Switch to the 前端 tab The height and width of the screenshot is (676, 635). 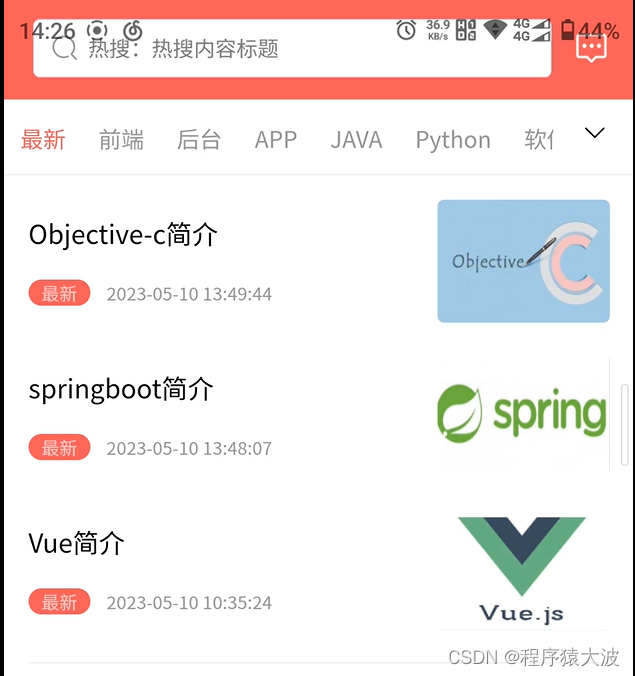coord(121,140)
